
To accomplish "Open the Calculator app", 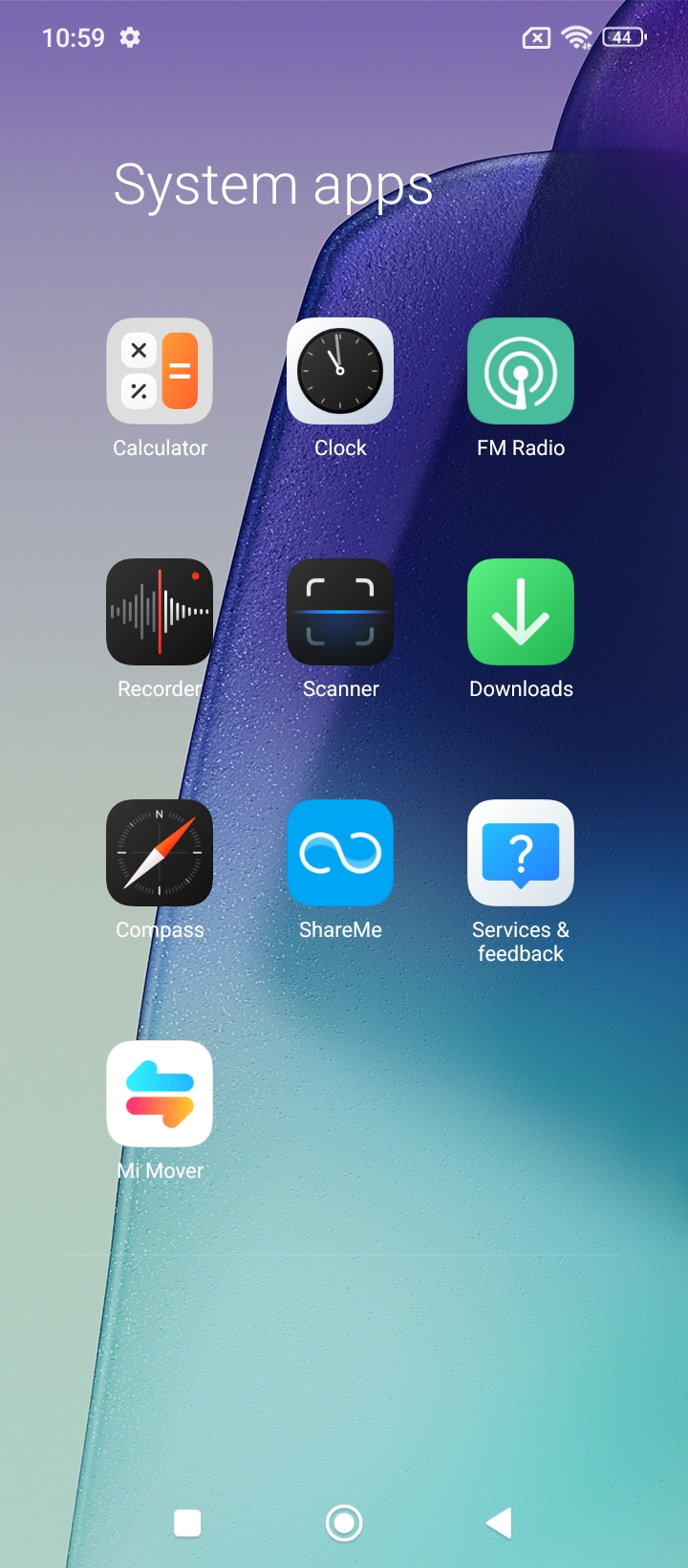I will (x=160, y=371).
